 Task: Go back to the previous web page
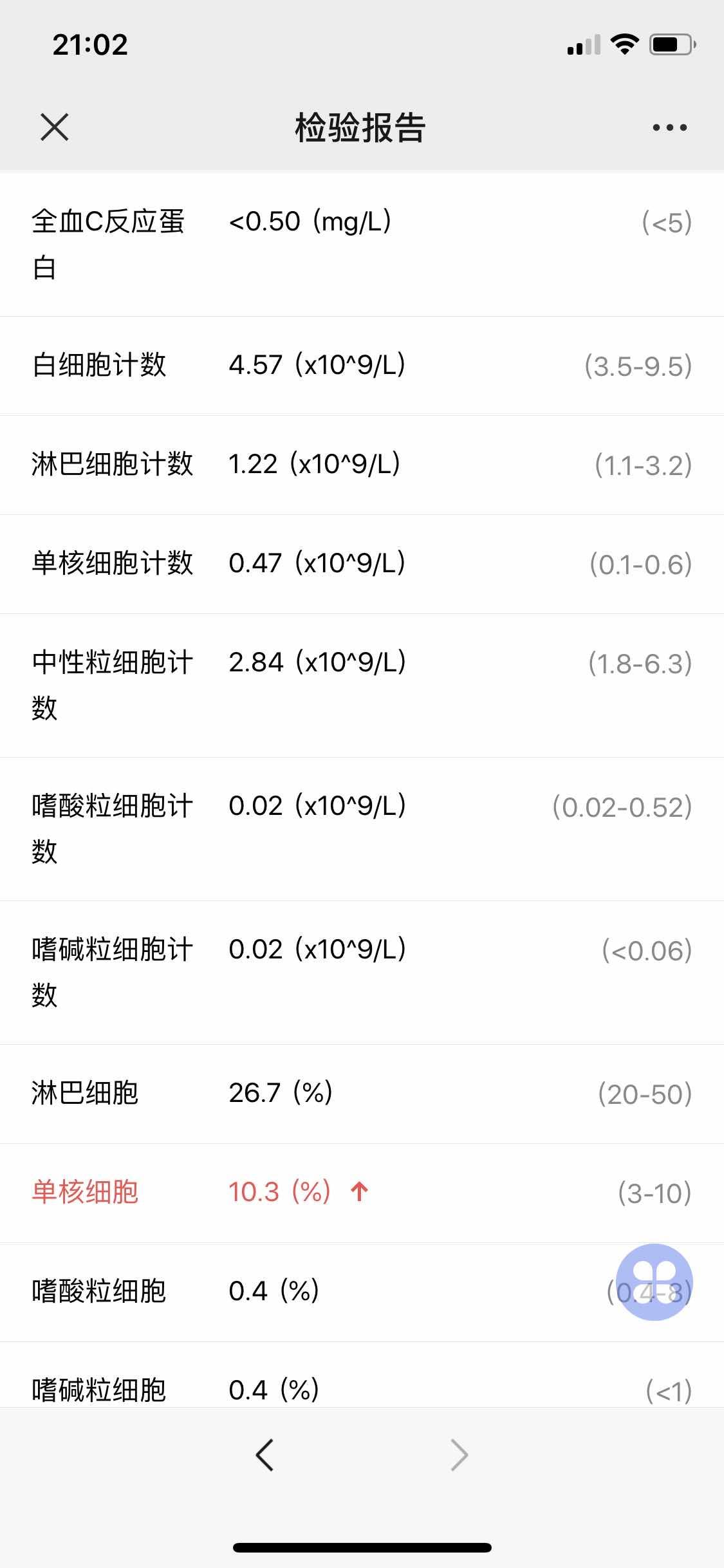coord(265,1455)
